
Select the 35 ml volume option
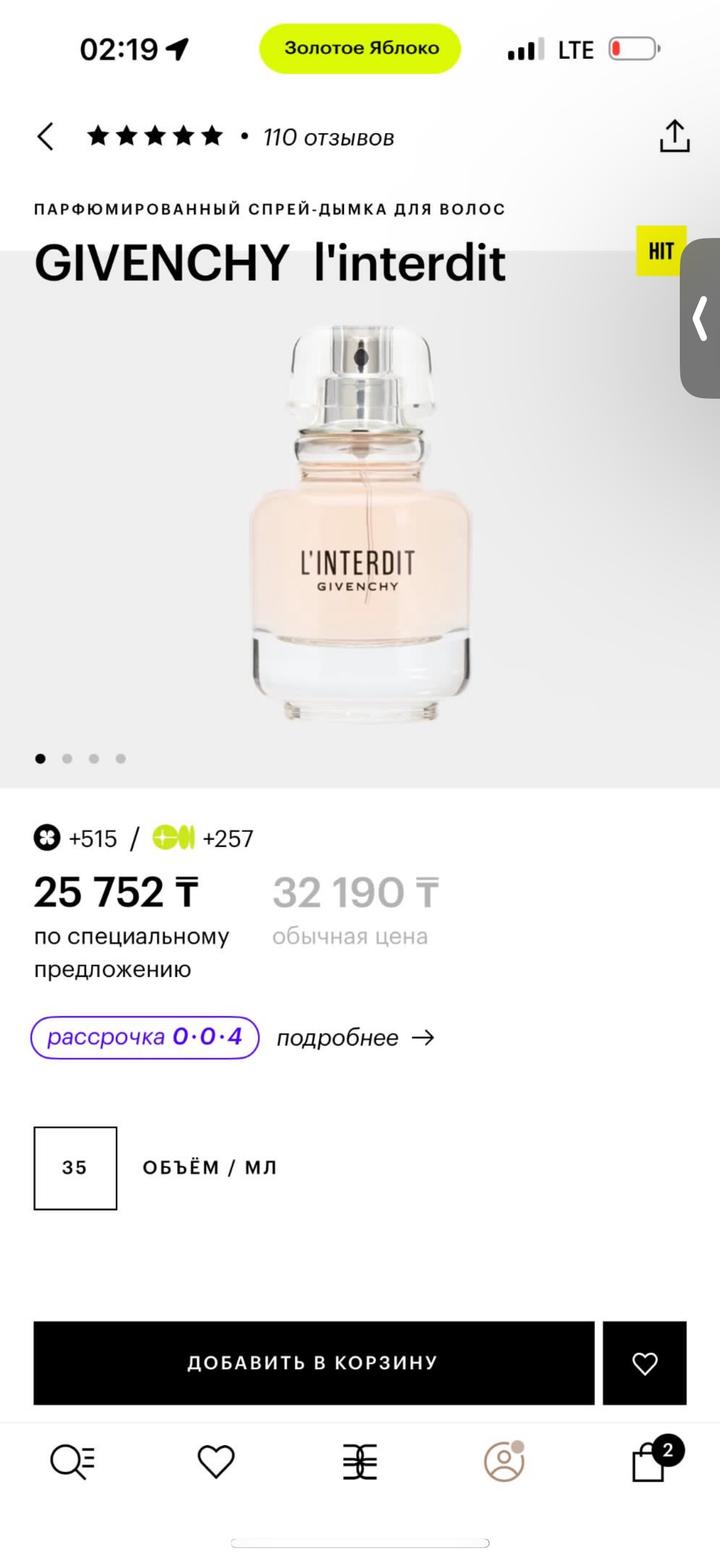click(75, 1167)
